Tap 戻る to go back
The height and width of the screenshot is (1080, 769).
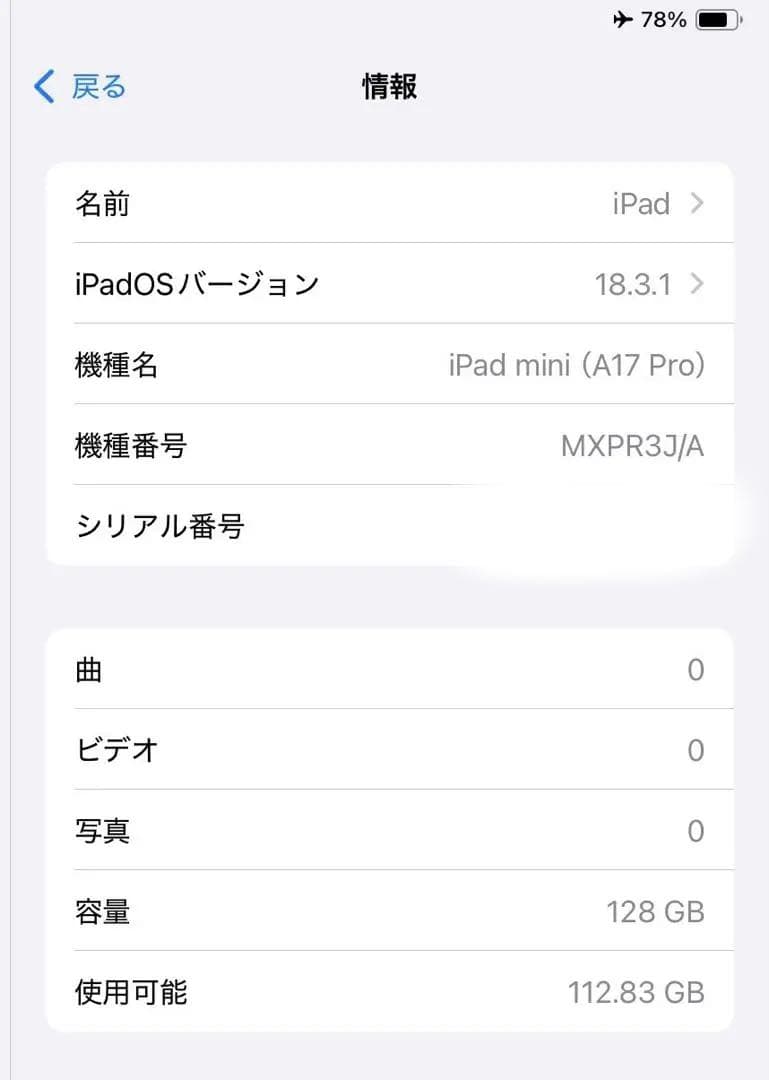click(x=80, y=87)
